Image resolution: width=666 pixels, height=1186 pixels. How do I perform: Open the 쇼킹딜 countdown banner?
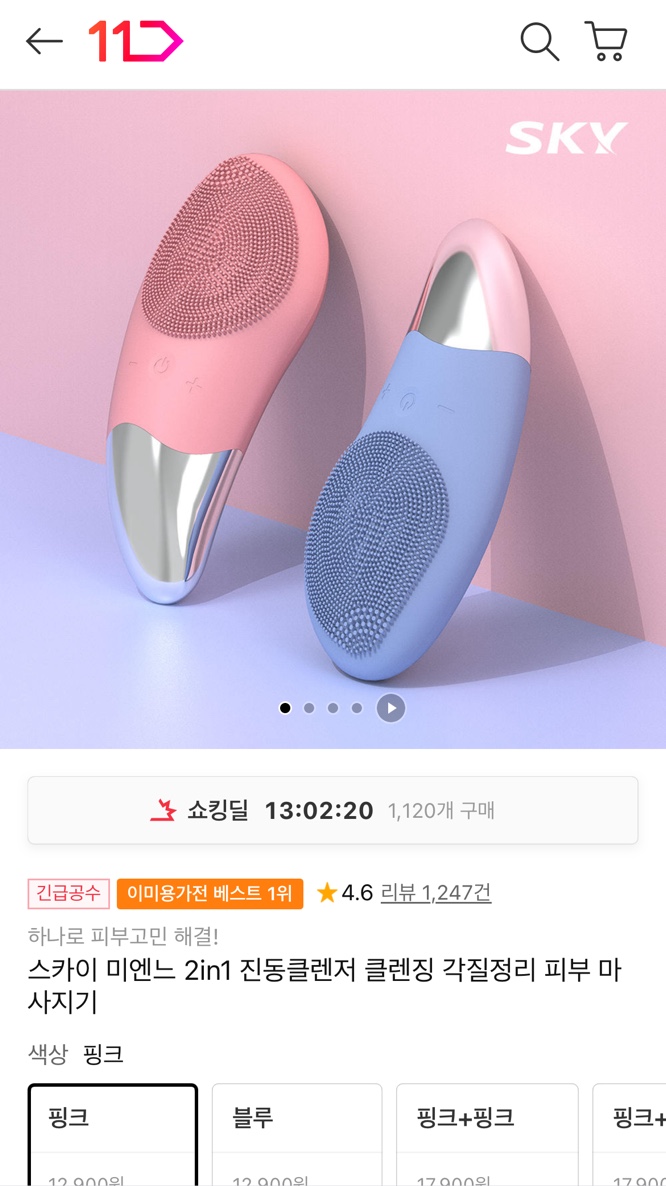point(333,810)
